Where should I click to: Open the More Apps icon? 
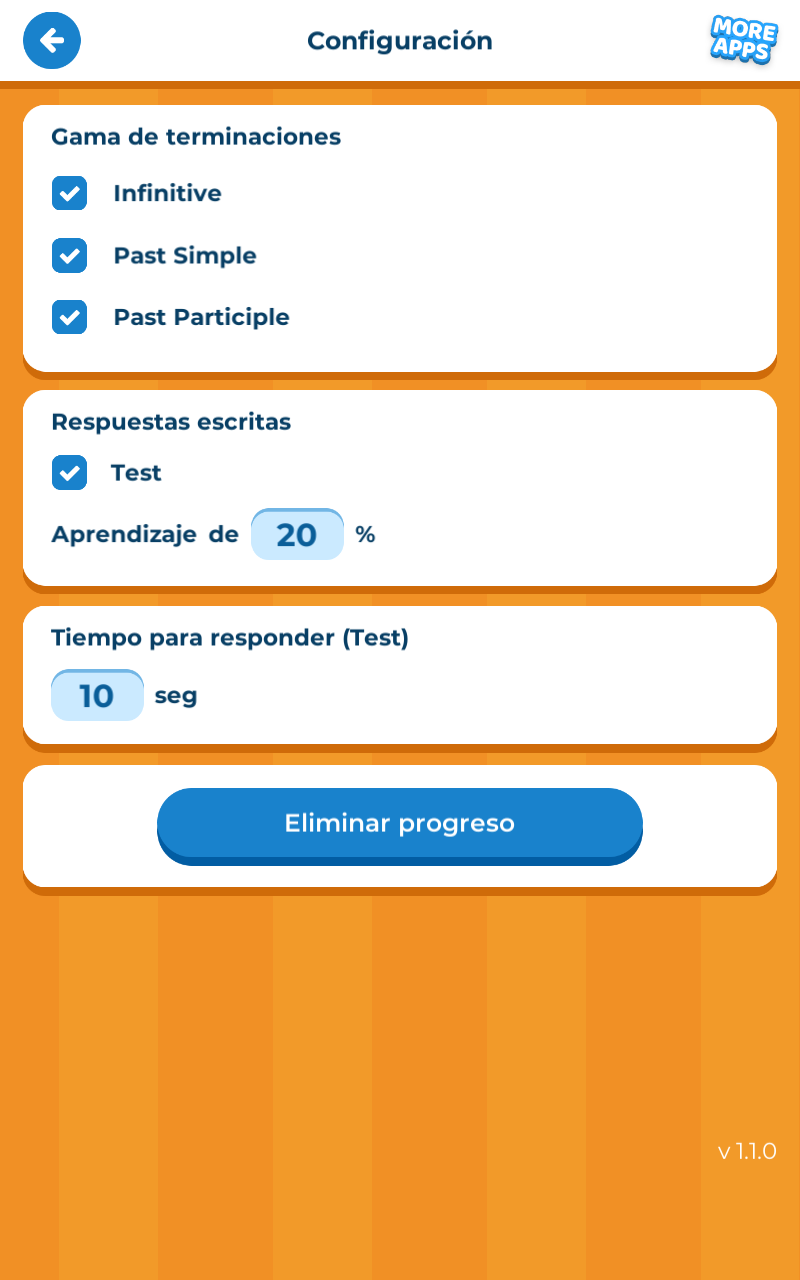click(743, 40)
